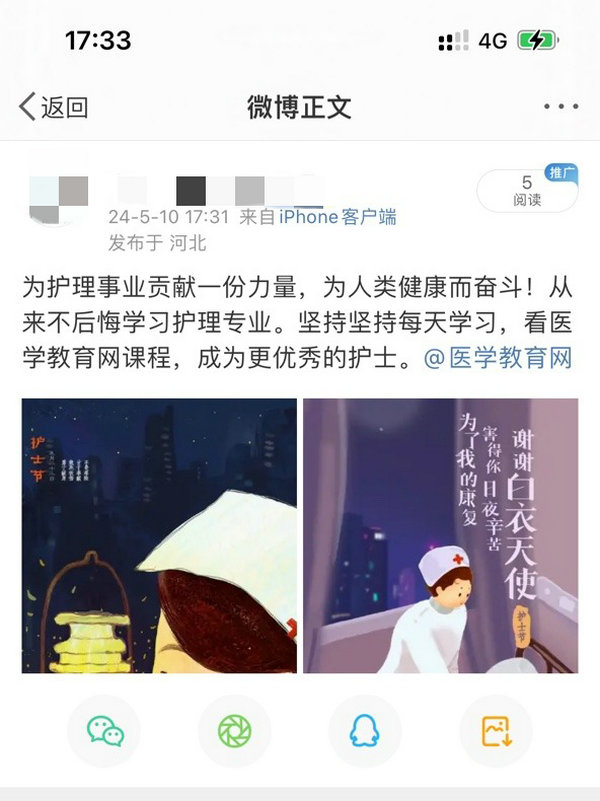Save the post as an image
Viewport: 600px width, 801px height.
click(x=496, y=732)
